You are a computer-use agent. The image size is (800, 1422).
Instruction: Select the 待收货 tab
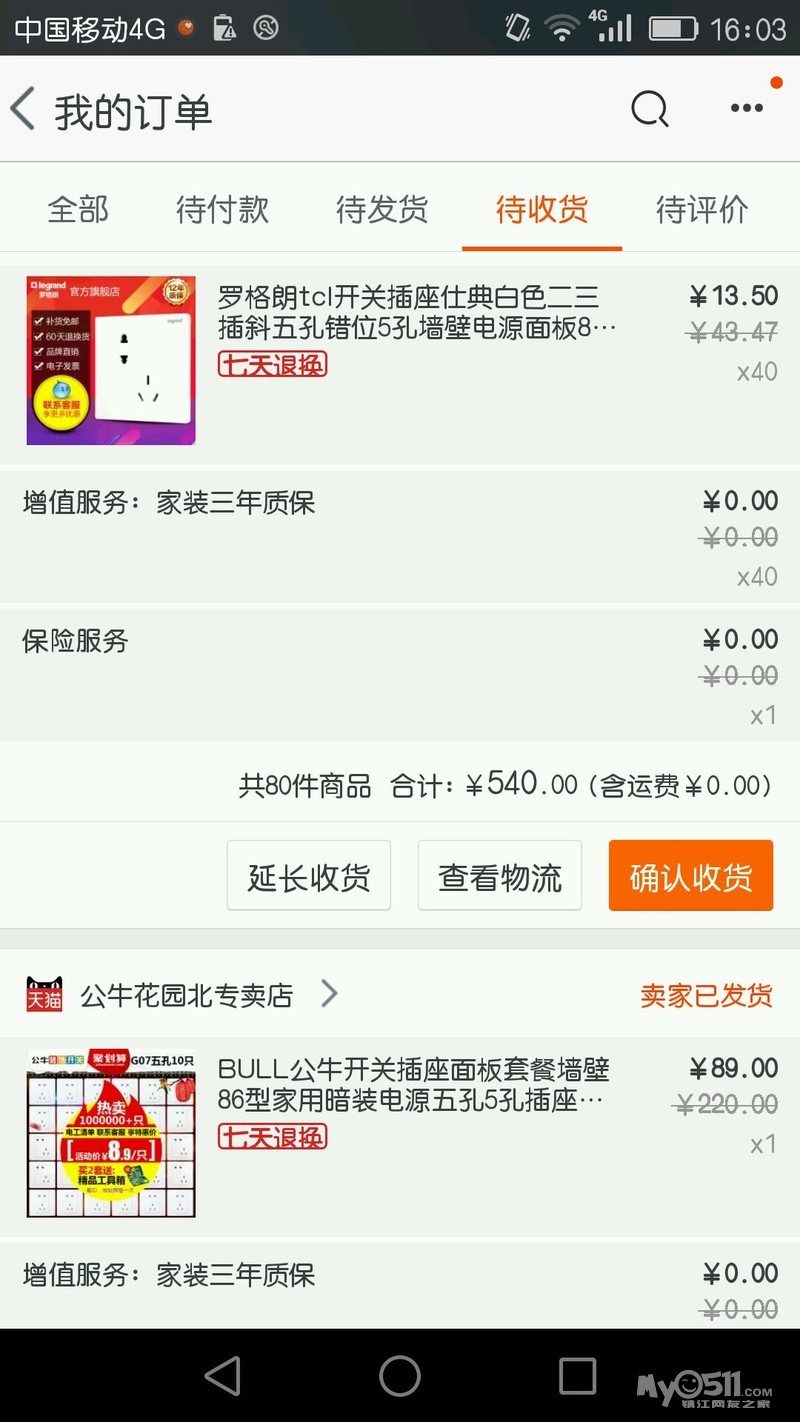coord(542,210)
